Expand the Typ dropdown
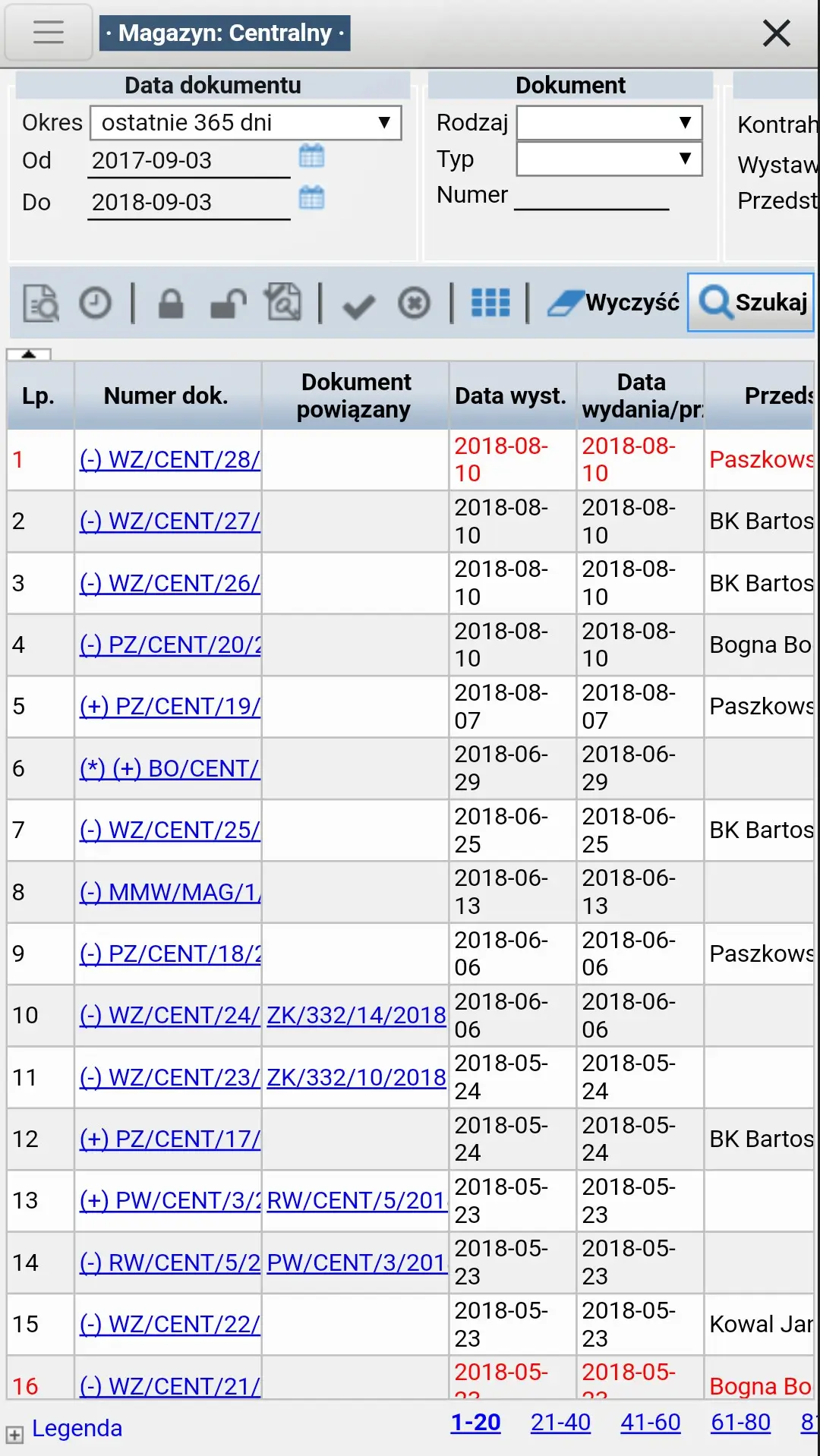 [x=608, y=159]
